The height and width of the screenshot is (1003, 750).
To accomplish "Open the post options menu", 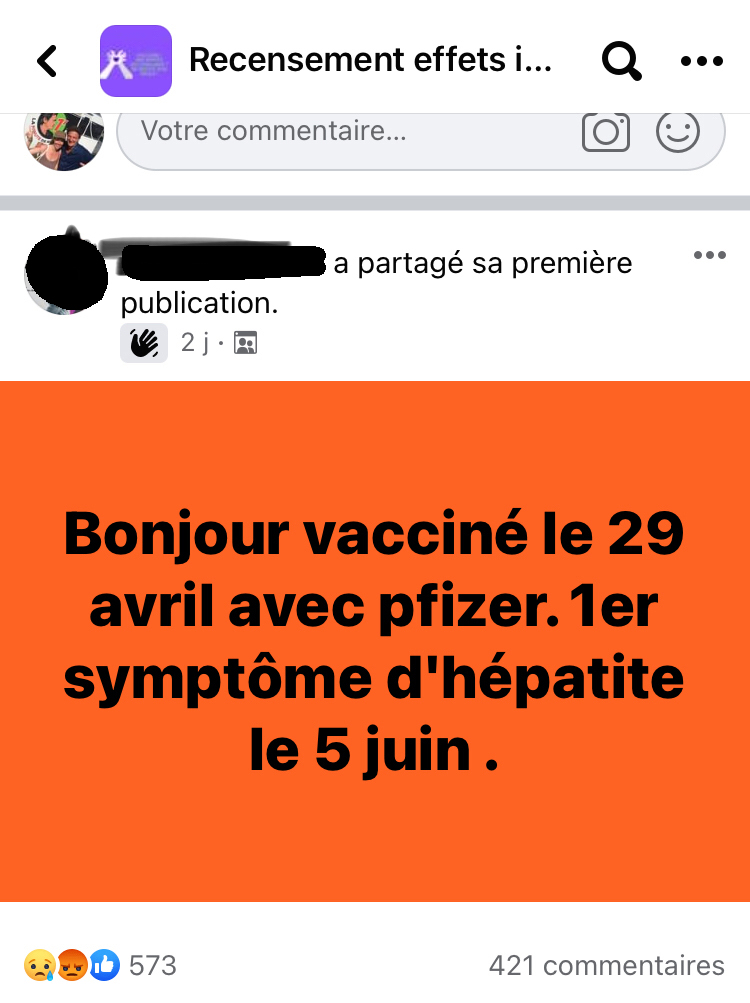I will pyautogui.click(x=709, y=255).
